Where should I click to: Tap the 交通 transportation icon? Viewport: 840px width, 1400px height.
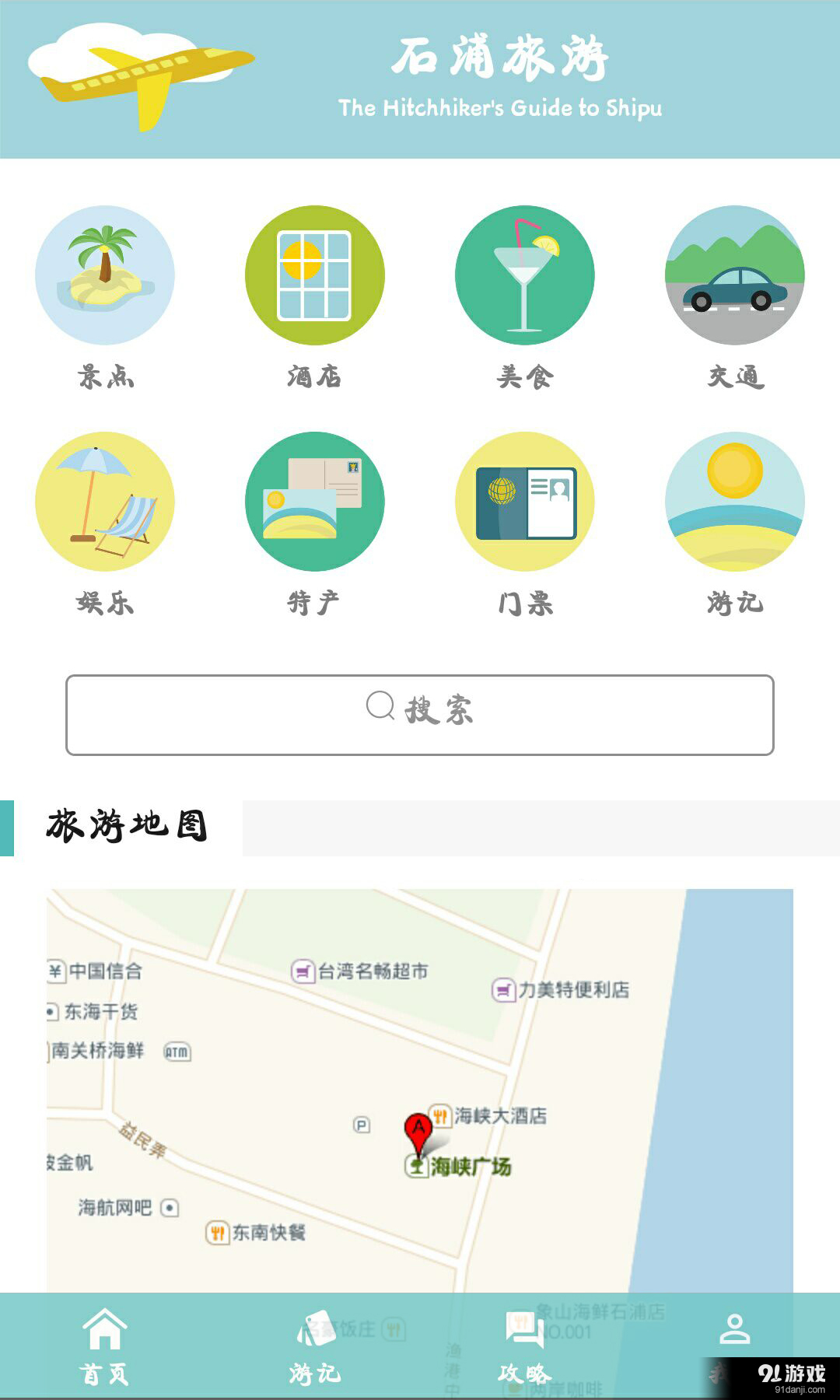[734, 275]
